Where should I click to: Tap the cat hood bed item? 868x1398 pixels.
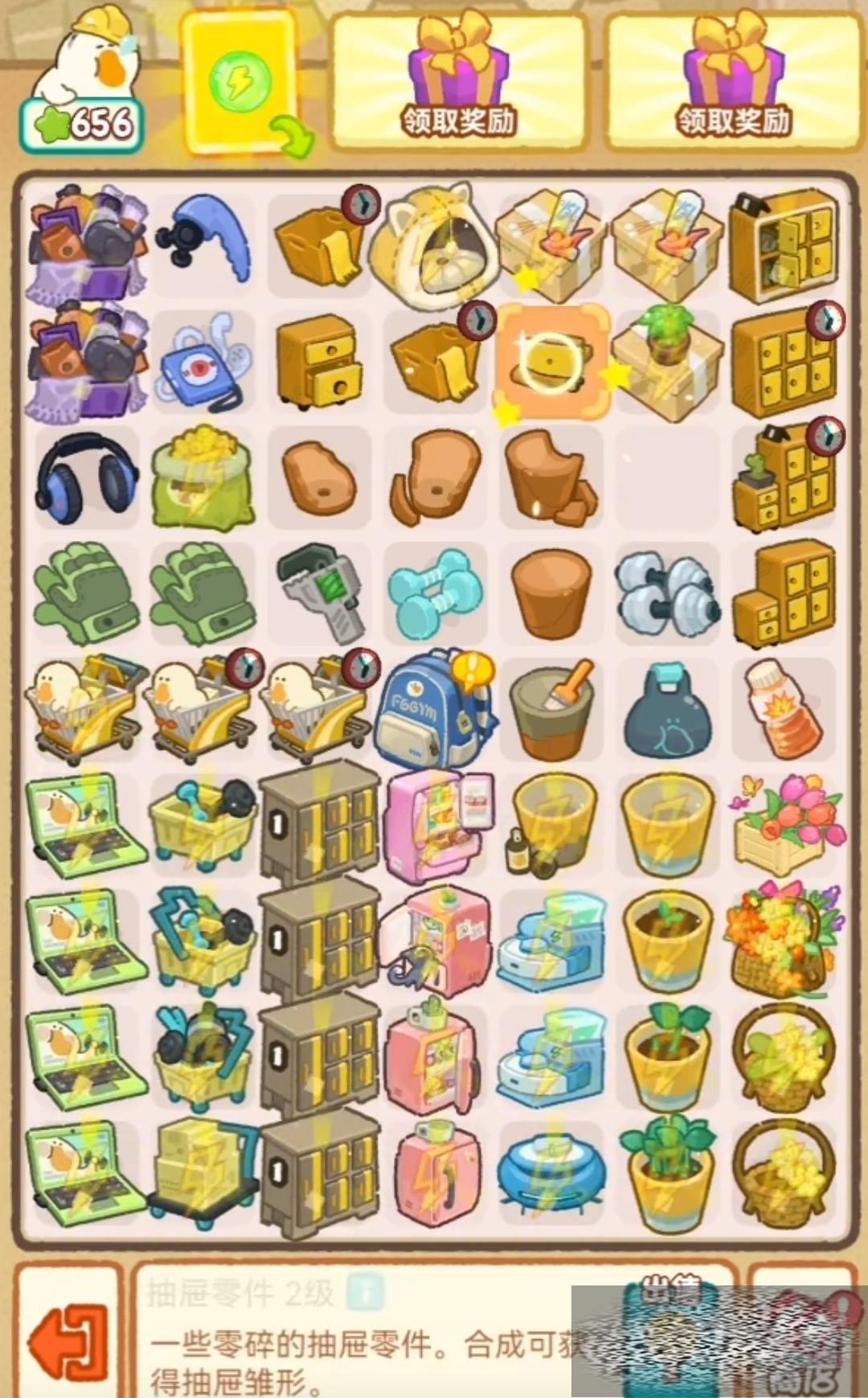pos(436,245)
